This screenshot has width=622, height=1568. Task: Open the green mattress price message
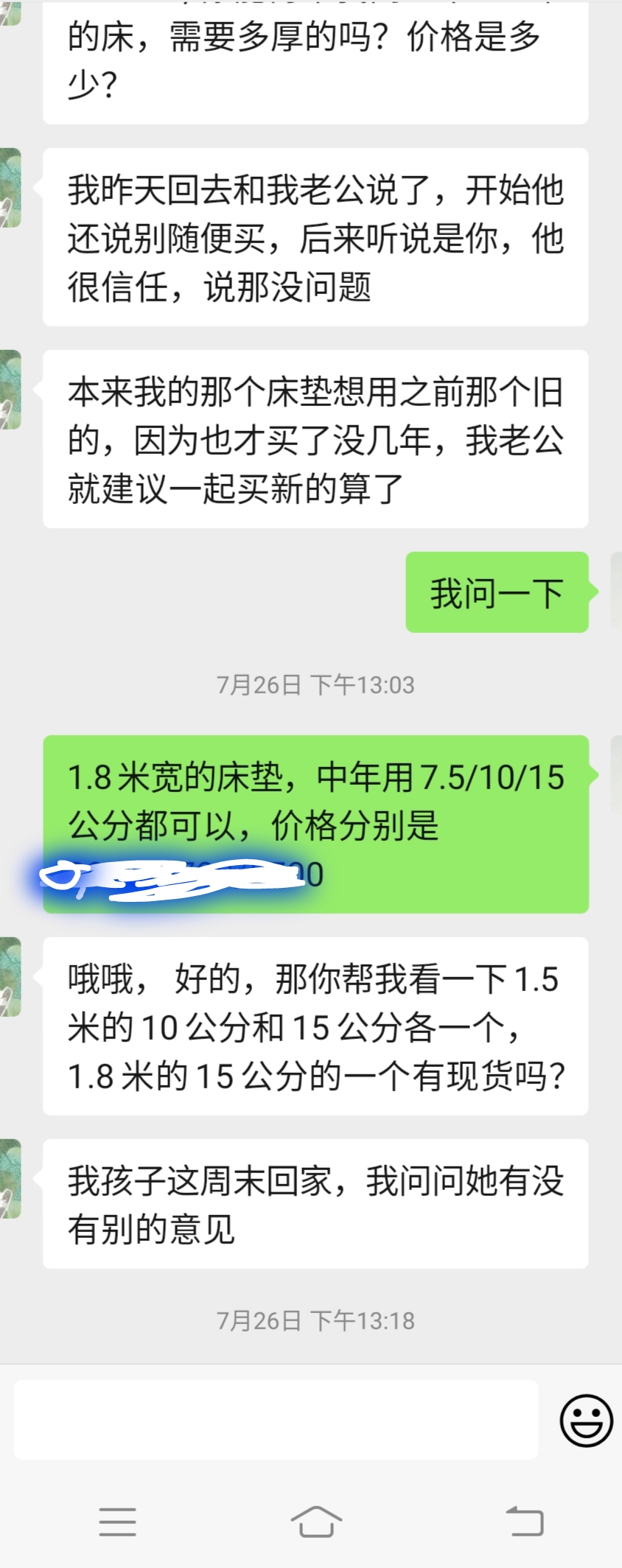click(317, 825)
